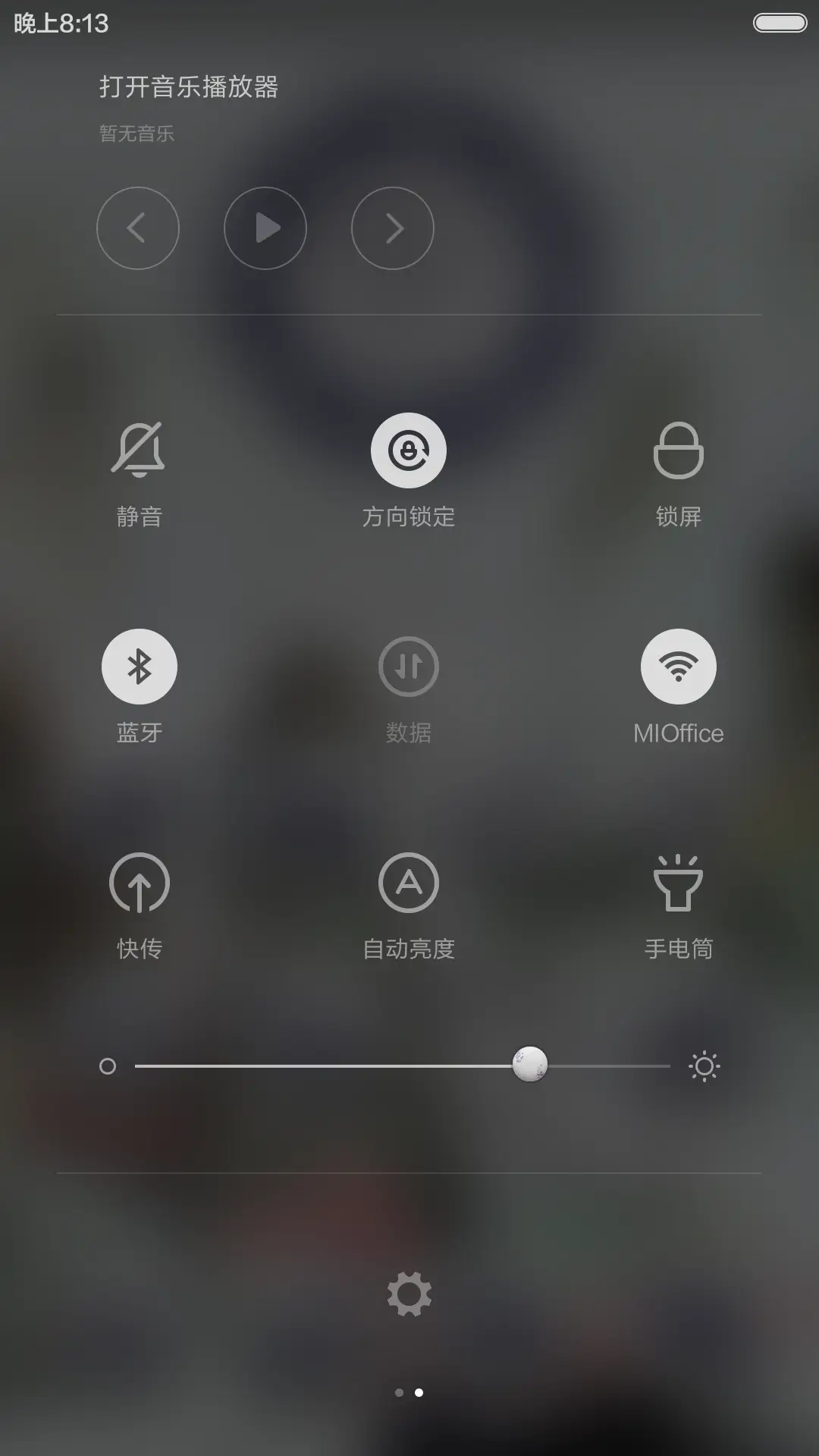Tap 打开音乐播放器 to open the music player

click(x=188, y=87)
